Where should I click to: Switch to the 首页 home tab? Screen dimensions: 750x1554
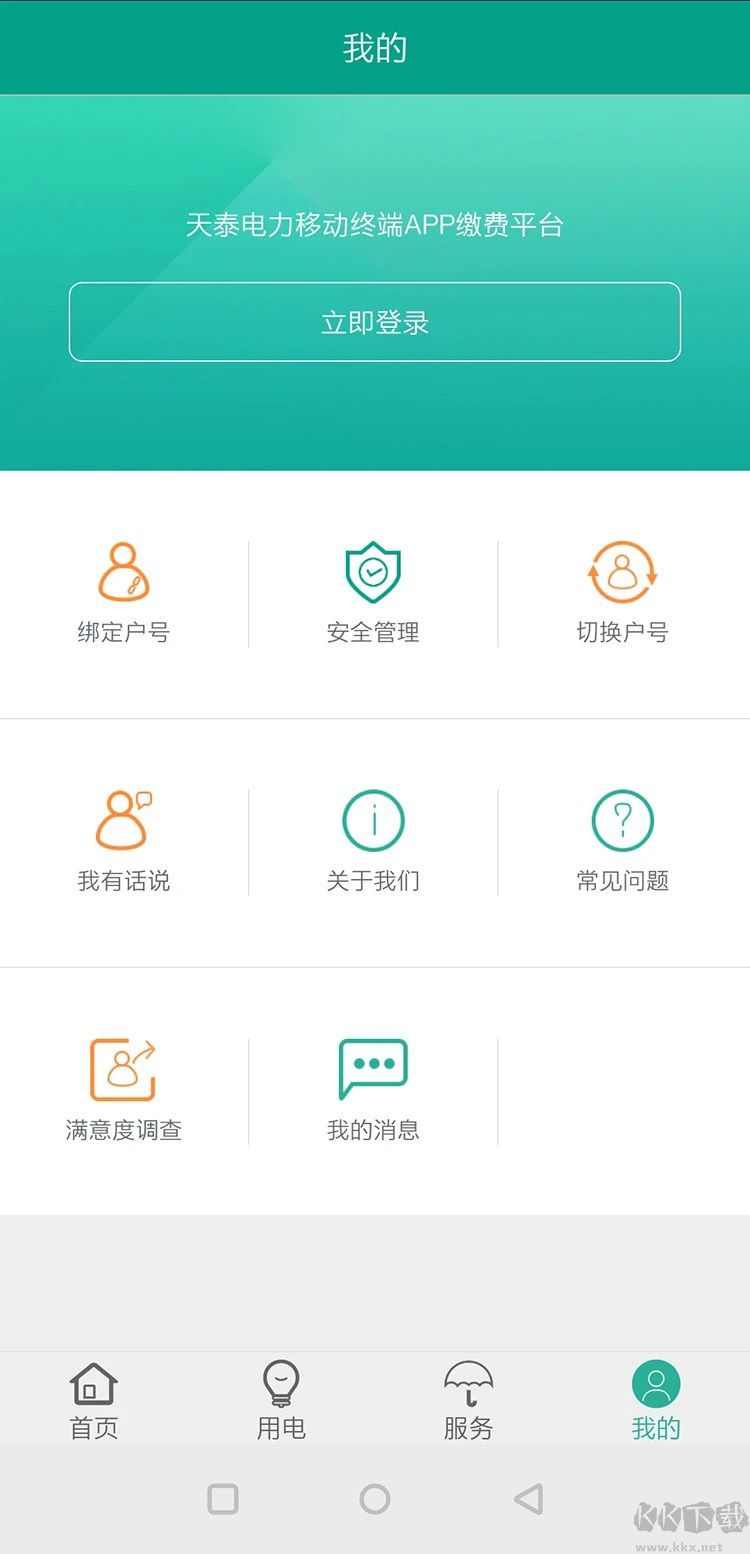tap(93, 1400)
